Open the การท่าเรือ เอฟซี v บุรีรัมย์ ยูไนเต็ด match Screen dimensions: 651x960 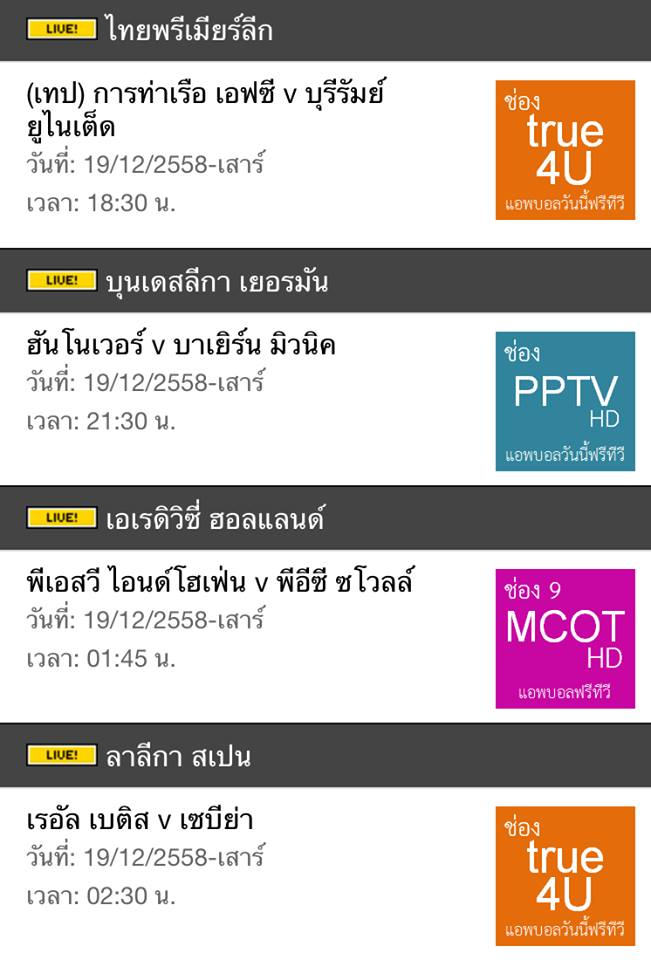point(206,110)
